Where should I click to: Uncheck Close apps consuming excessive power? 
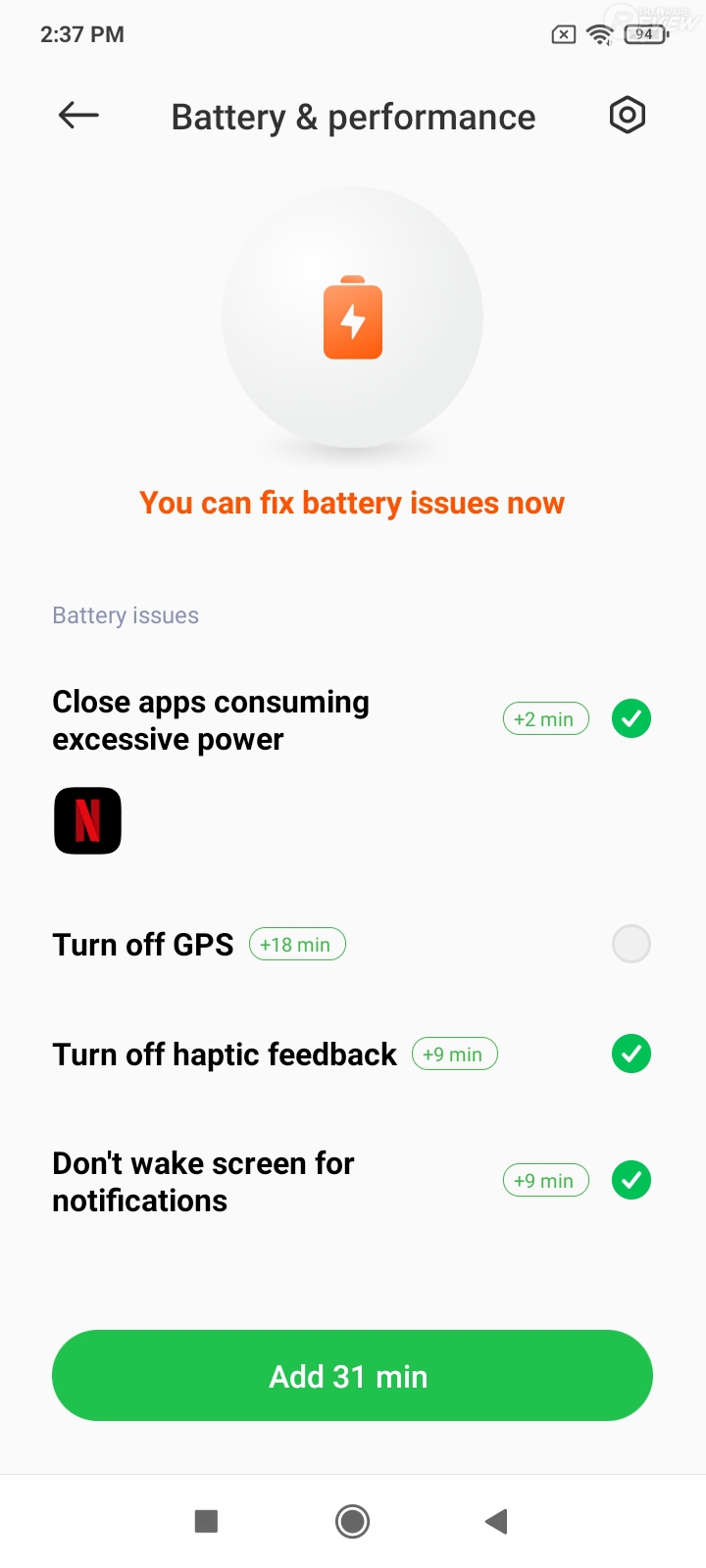(631, 719)
